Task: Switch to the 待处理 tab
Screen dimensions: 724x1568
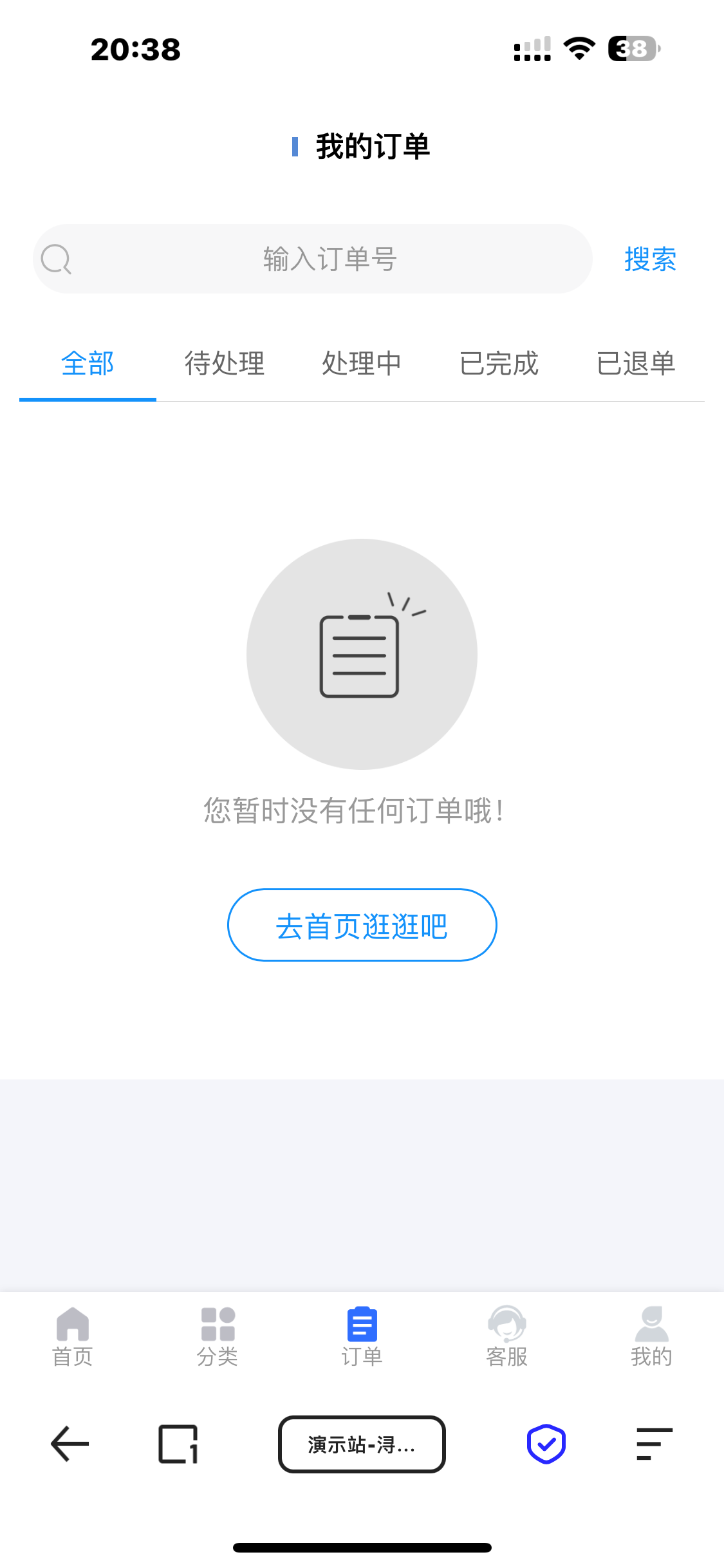Action: click(225, 364)
